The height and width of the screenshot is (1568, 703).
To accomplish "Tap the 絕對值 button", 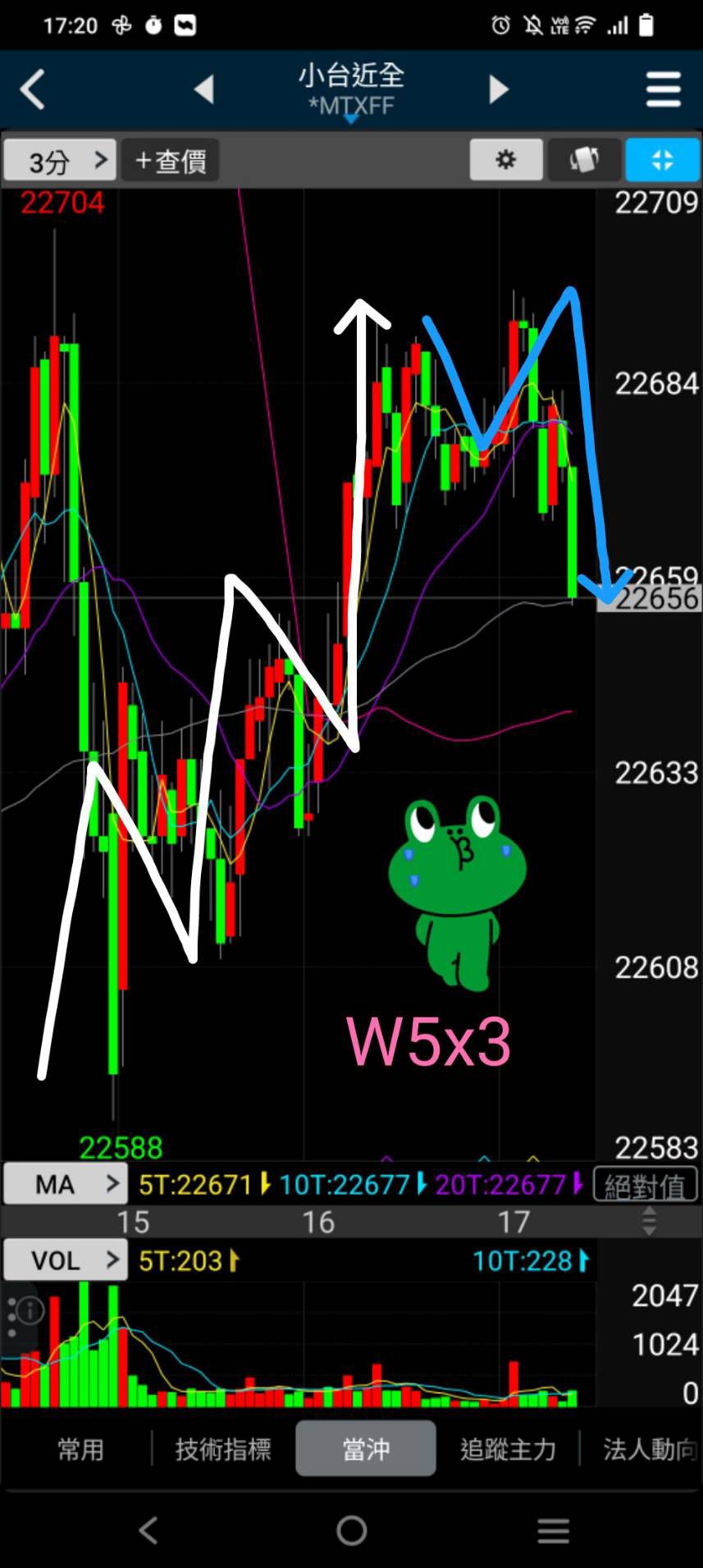I will [x=645, y=1185].
